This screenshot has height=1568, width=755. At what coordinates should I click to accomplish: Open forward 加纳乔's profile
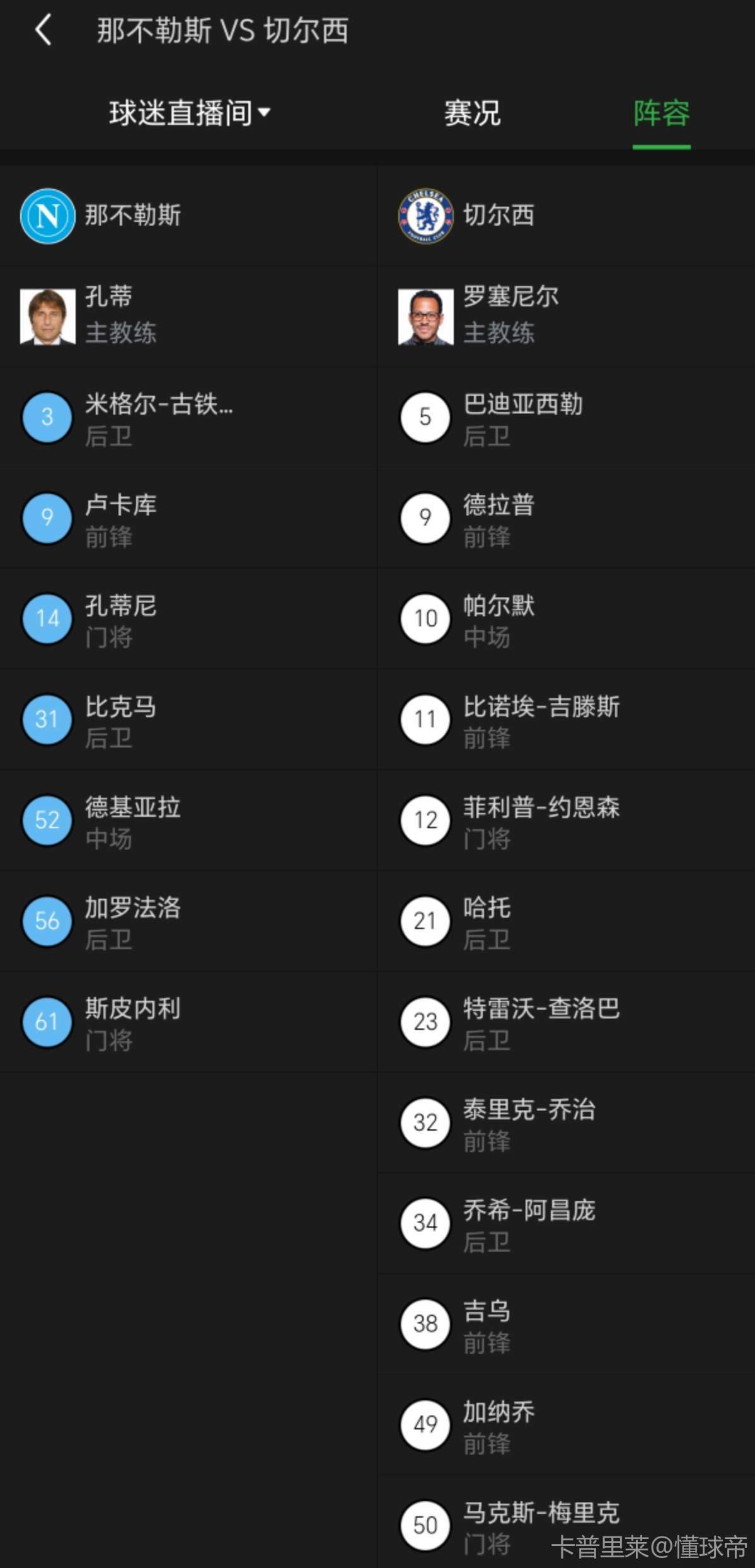pos(498,1426)
